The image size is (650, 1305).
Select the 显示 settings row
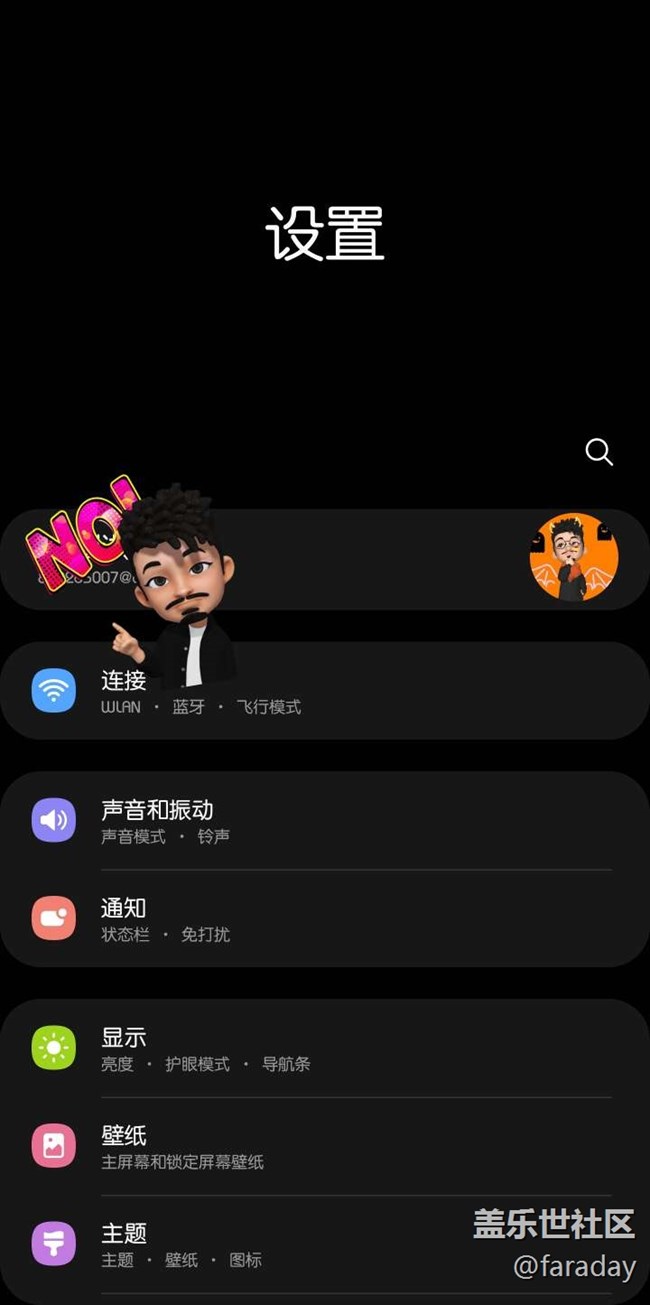pos(325,1049)
